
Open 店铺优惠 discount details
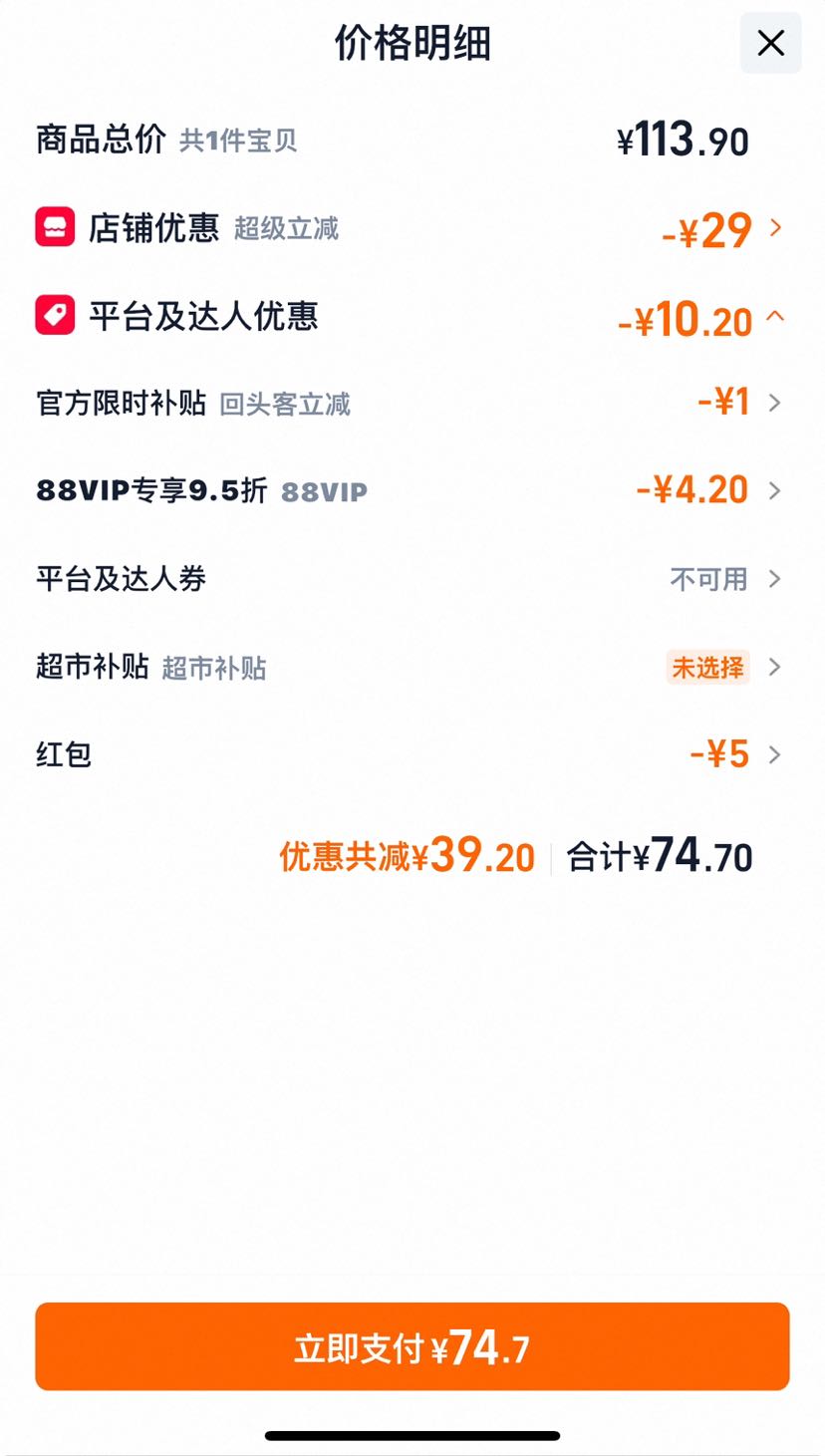pyautogui.click(x=412, y=228)
